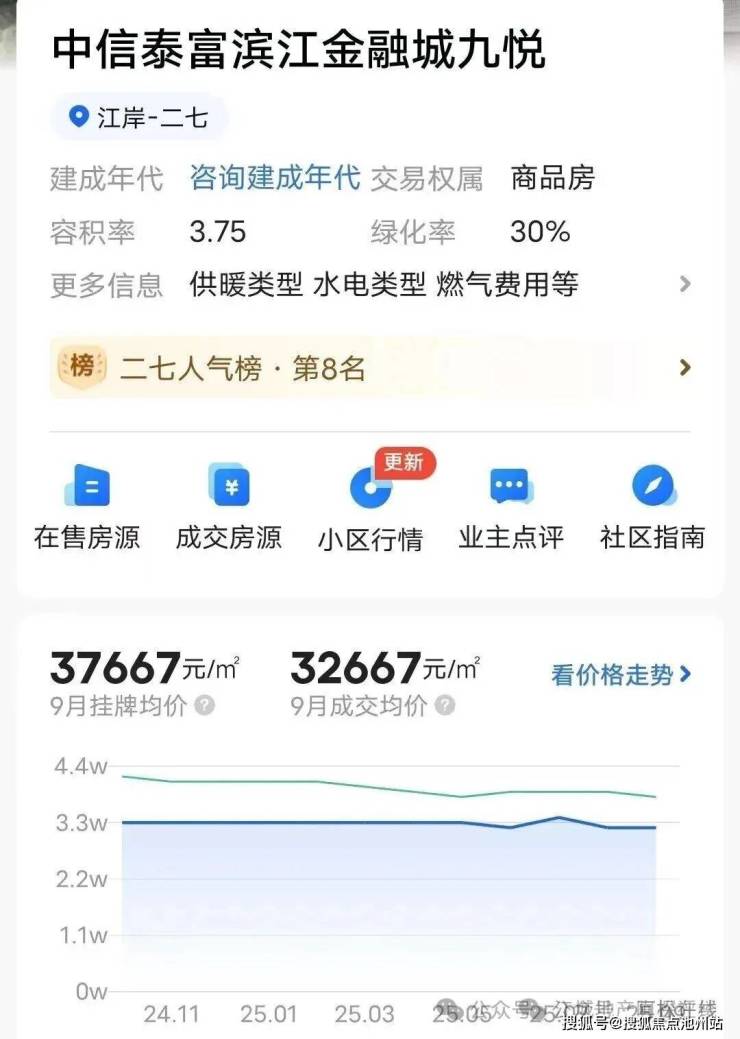Tap the 咨询建成年代 link
Image resolution: width=740 pixels, height=1039 pixels.
(275, 179)
